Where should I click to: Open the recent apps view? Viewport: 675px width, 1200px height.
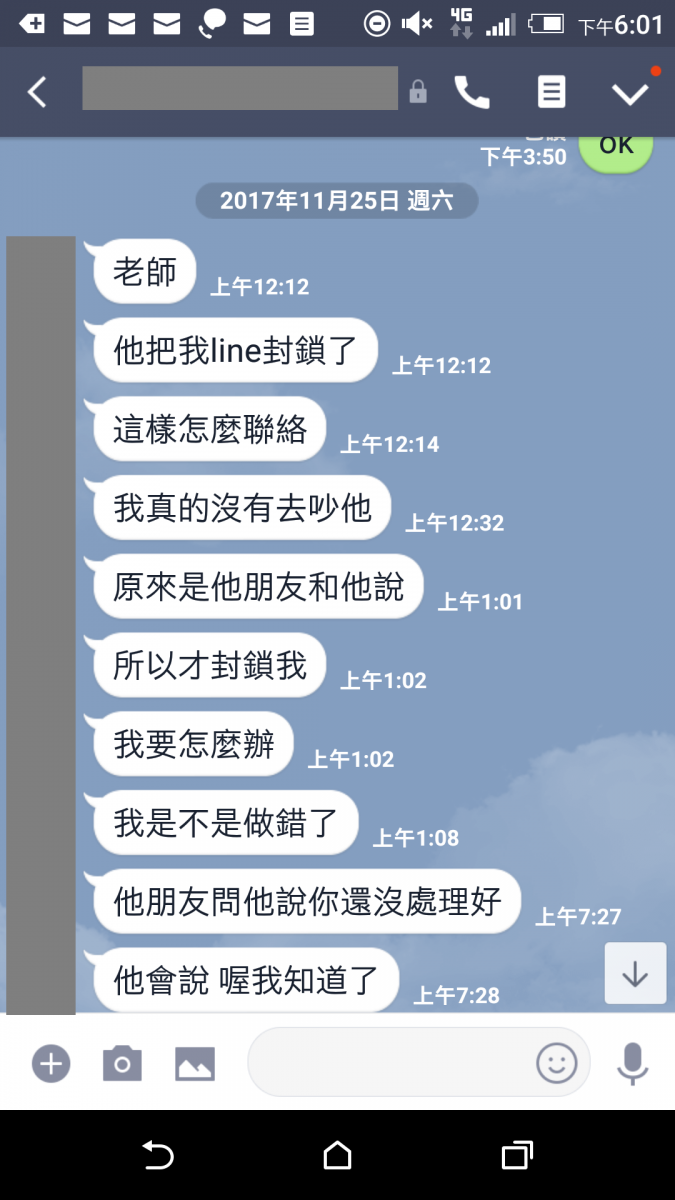516,1156
